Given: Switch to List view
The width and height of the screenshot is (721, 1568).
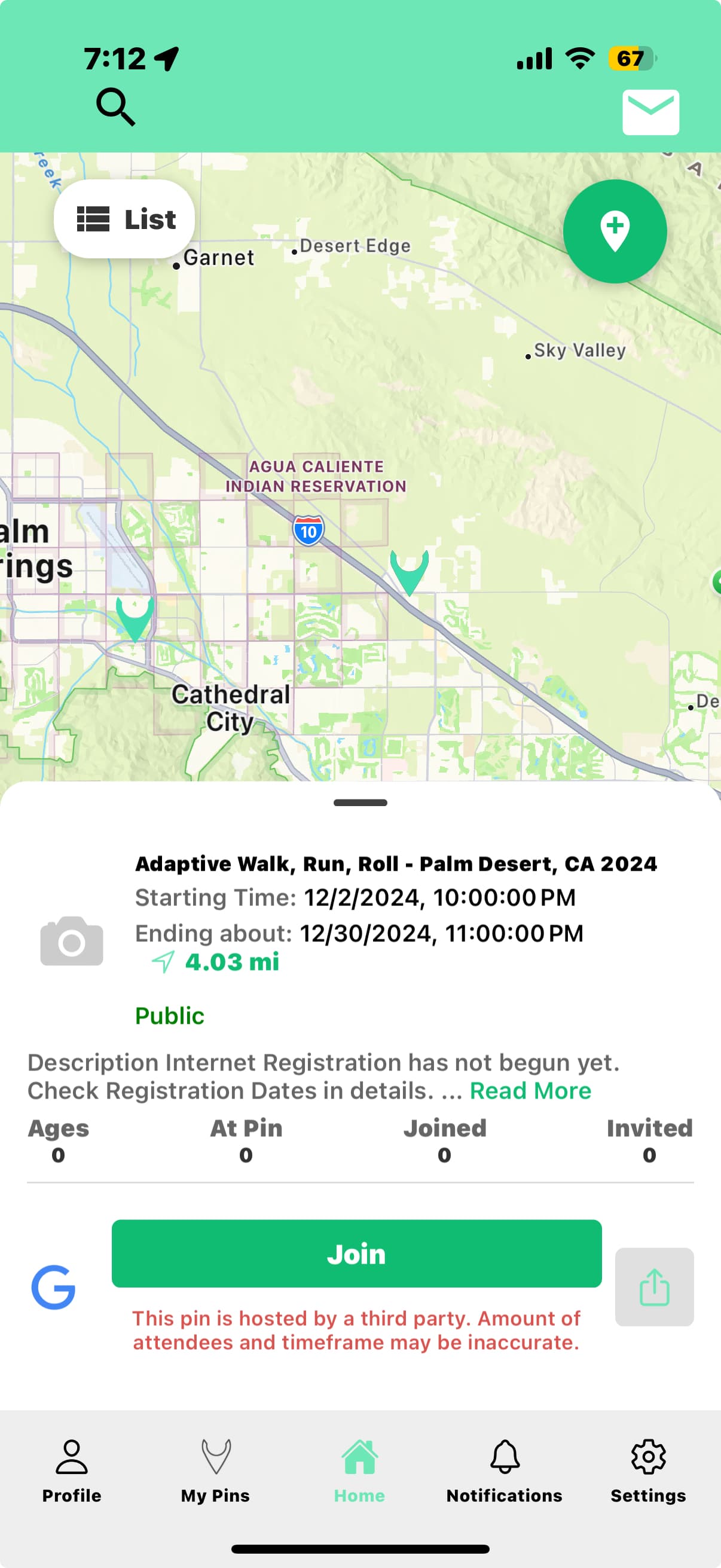Looking at the screenshot, I should 125,219.
